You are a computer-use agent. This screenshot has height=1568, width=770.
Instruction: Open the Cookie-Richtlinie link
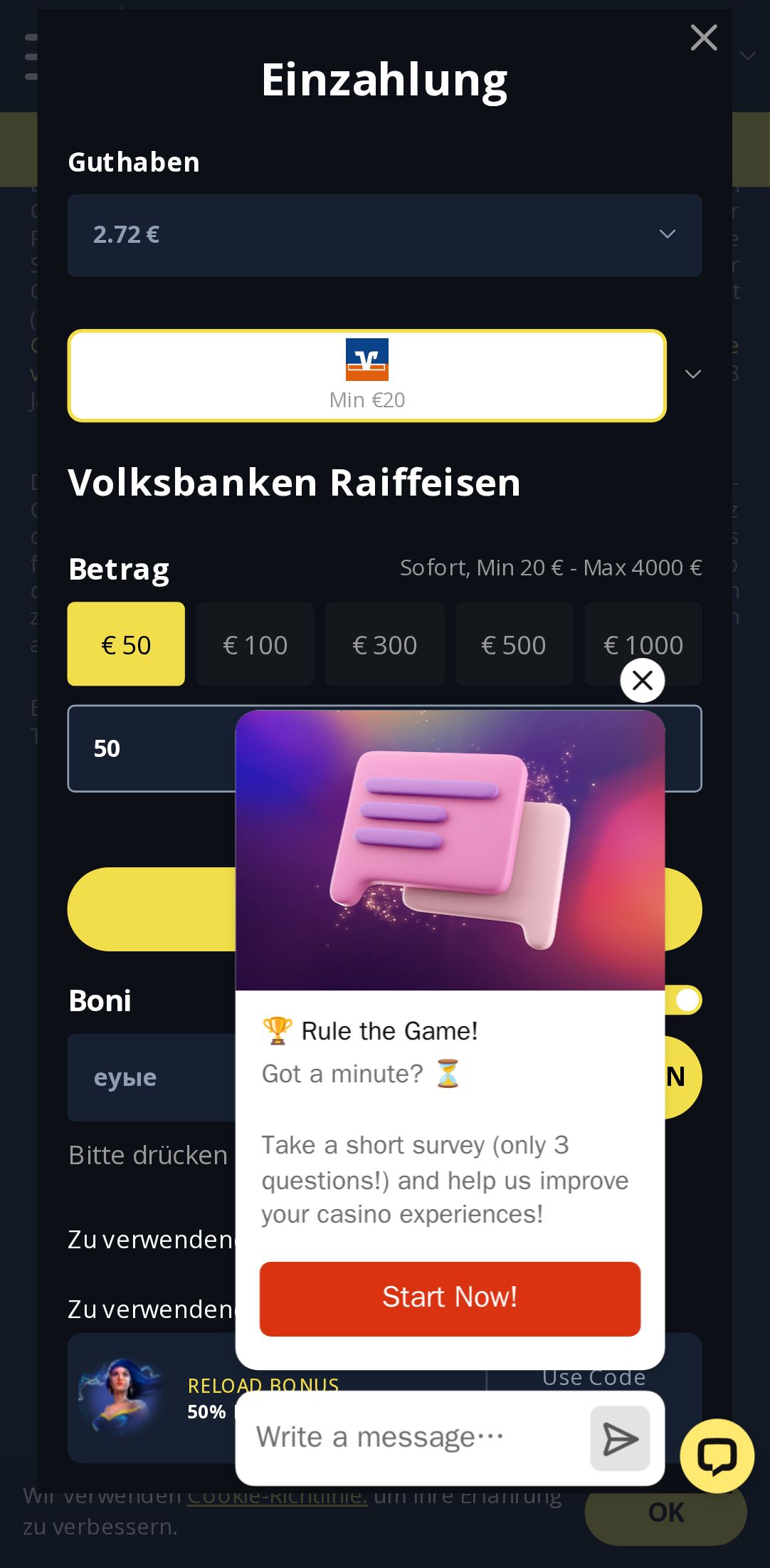point(277,1495)
